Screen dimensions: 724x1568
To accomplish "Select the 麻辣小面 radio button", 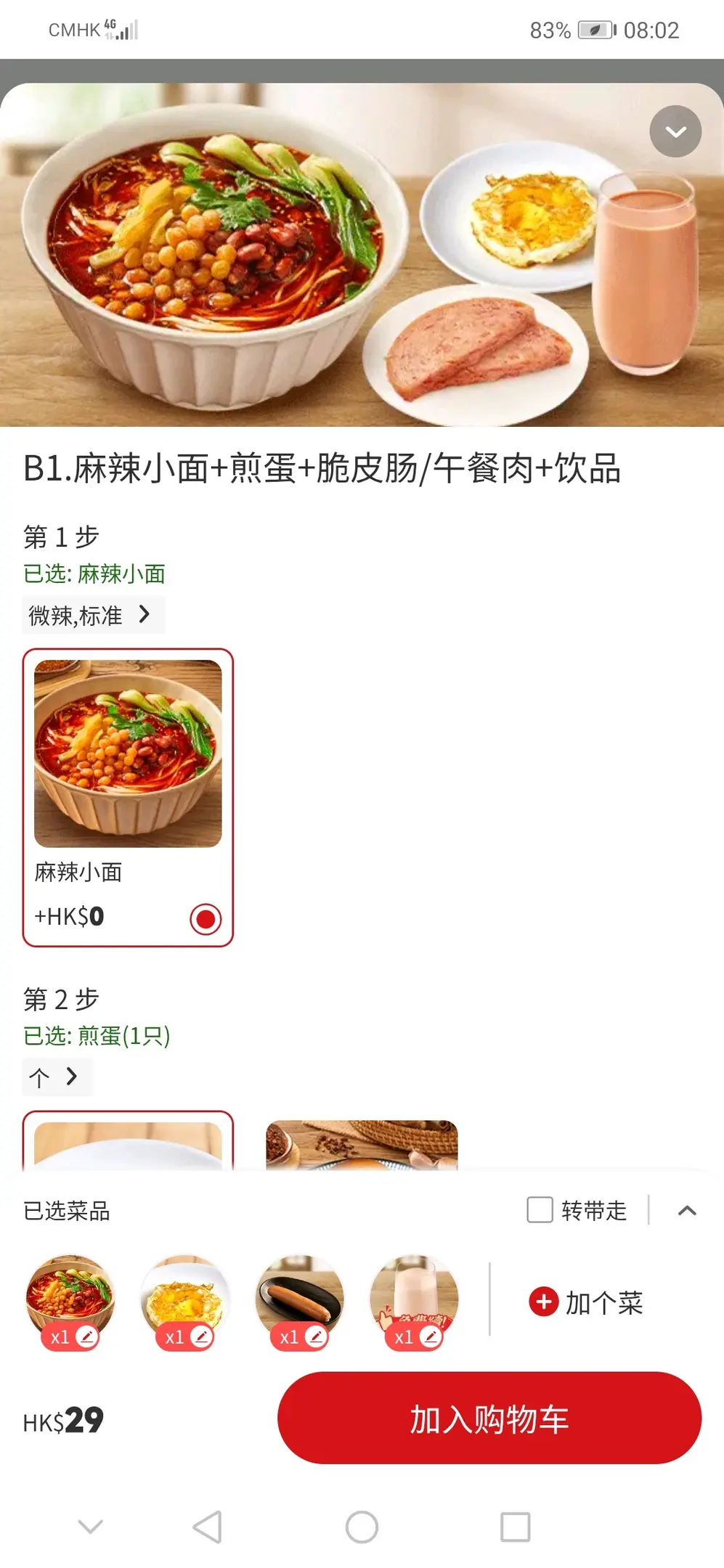I will (x=206, y=918).
